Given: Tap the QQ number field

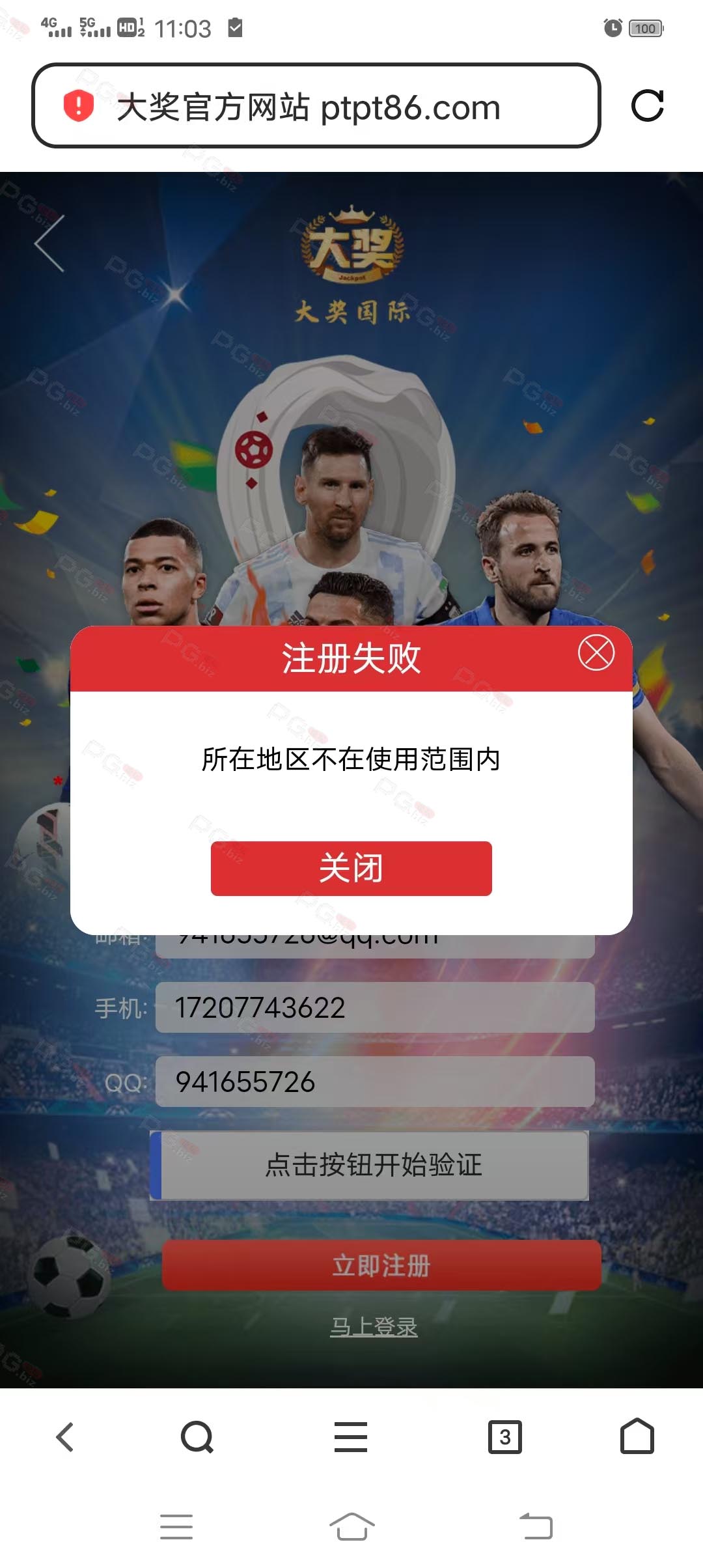Looking at the screenshot, I should click(x=374, y=1082).
